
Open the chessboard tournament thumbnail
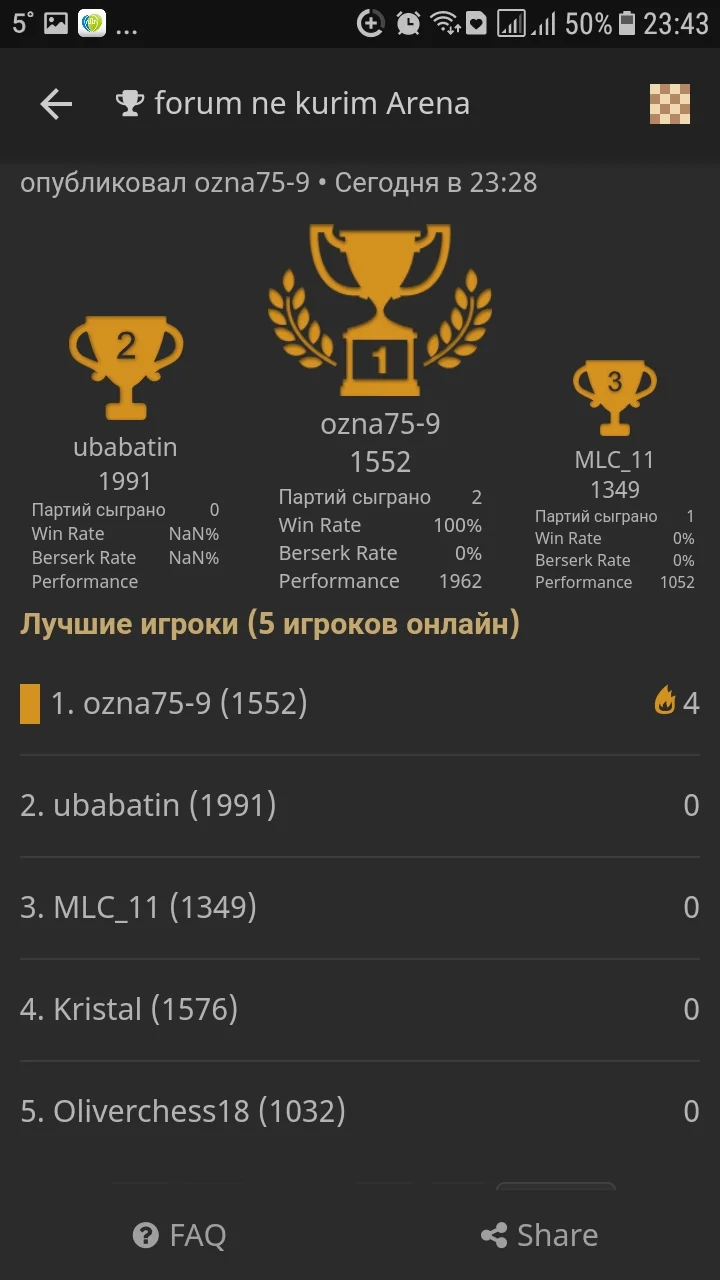pyautogui.click(x=671, y=103)
